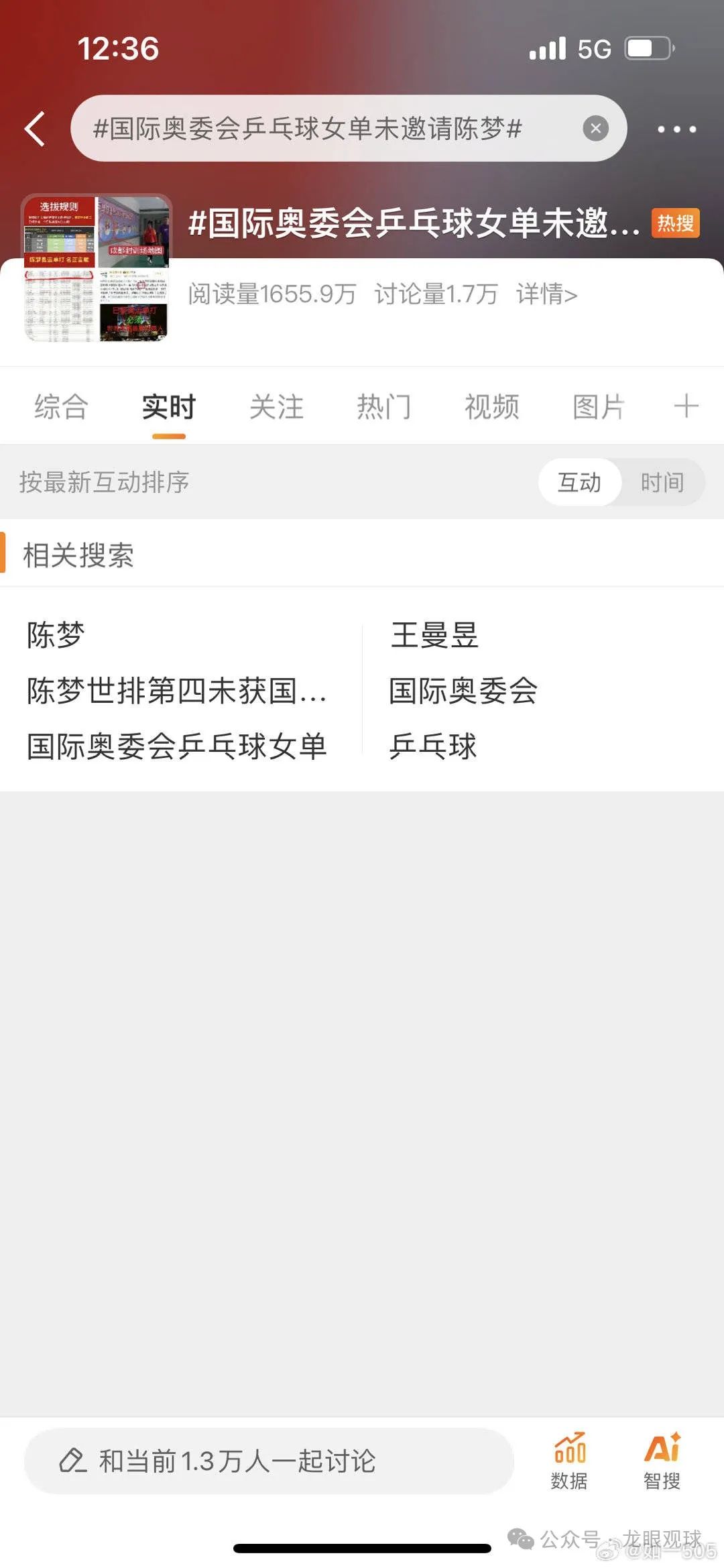Switch to the 综合 tab
Image resolution: width=724 pixels, height=1568 pixels.
pyautogui.click(x=61, y=407)
